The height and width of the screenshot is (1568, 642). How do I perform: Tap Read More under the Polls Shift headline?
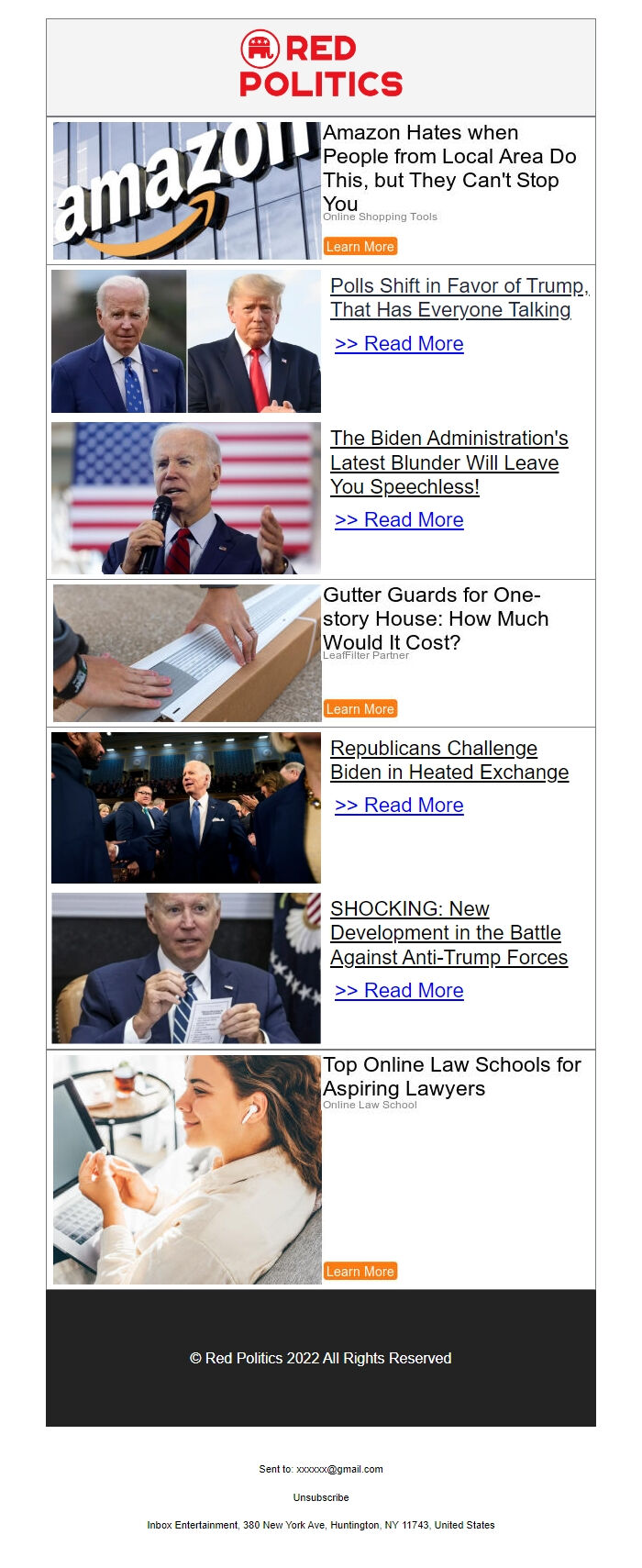(399, 344)
